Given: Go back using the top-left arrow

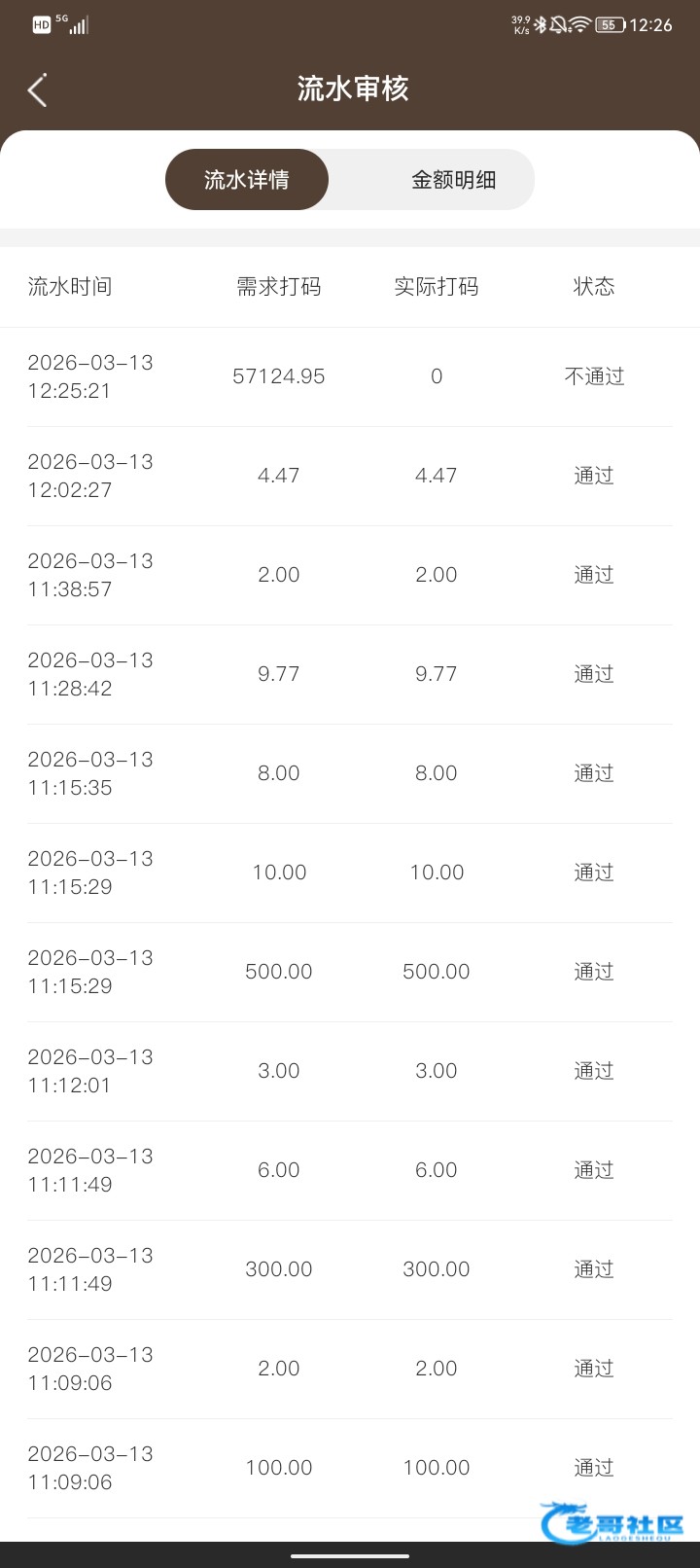Looking at the screenshot, I should click(x=37, y=90).
